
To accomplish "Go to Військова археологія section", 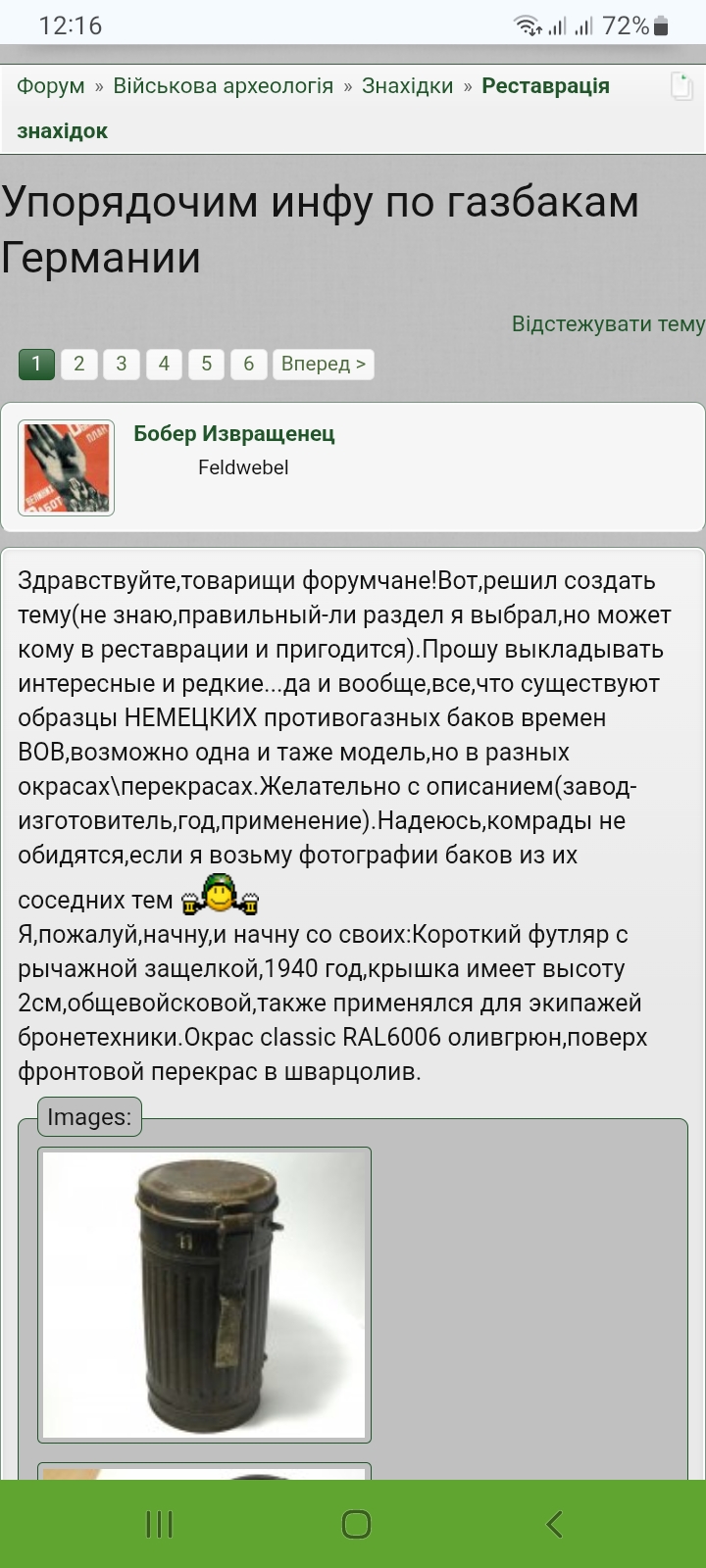I will [223, 86].
